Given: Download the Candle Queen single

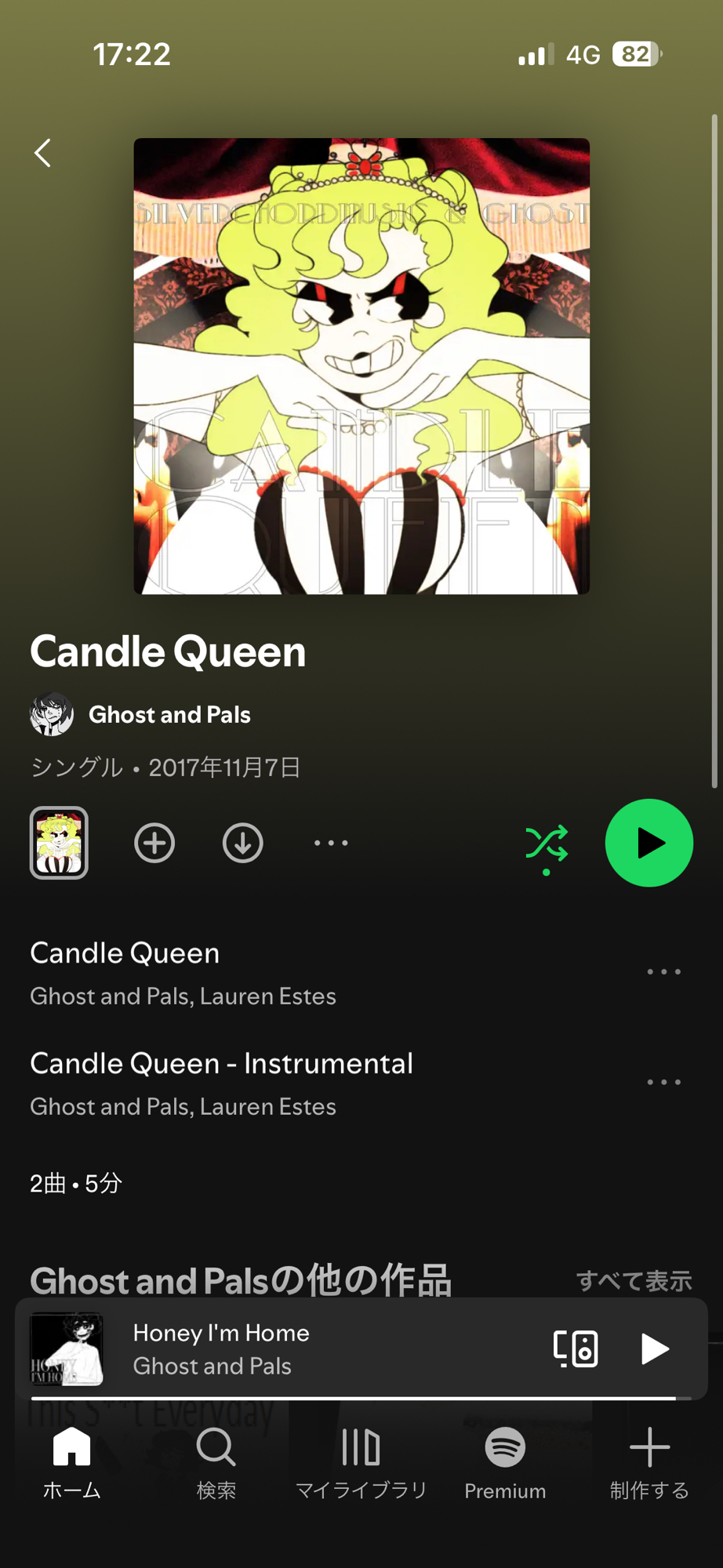Looking at the screenshot, I should click(242, 844).
